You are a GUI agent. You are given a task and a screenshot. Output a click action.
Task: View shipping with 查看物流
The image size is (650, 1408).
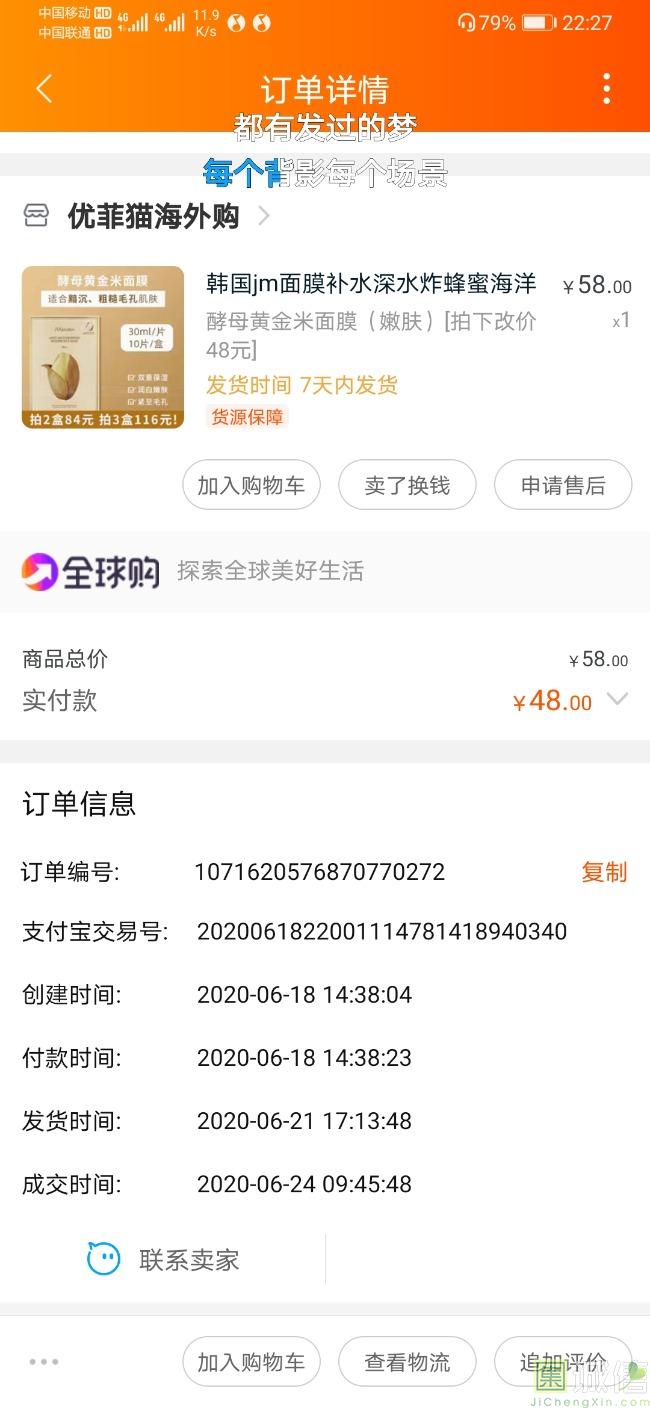[407, 1362]
